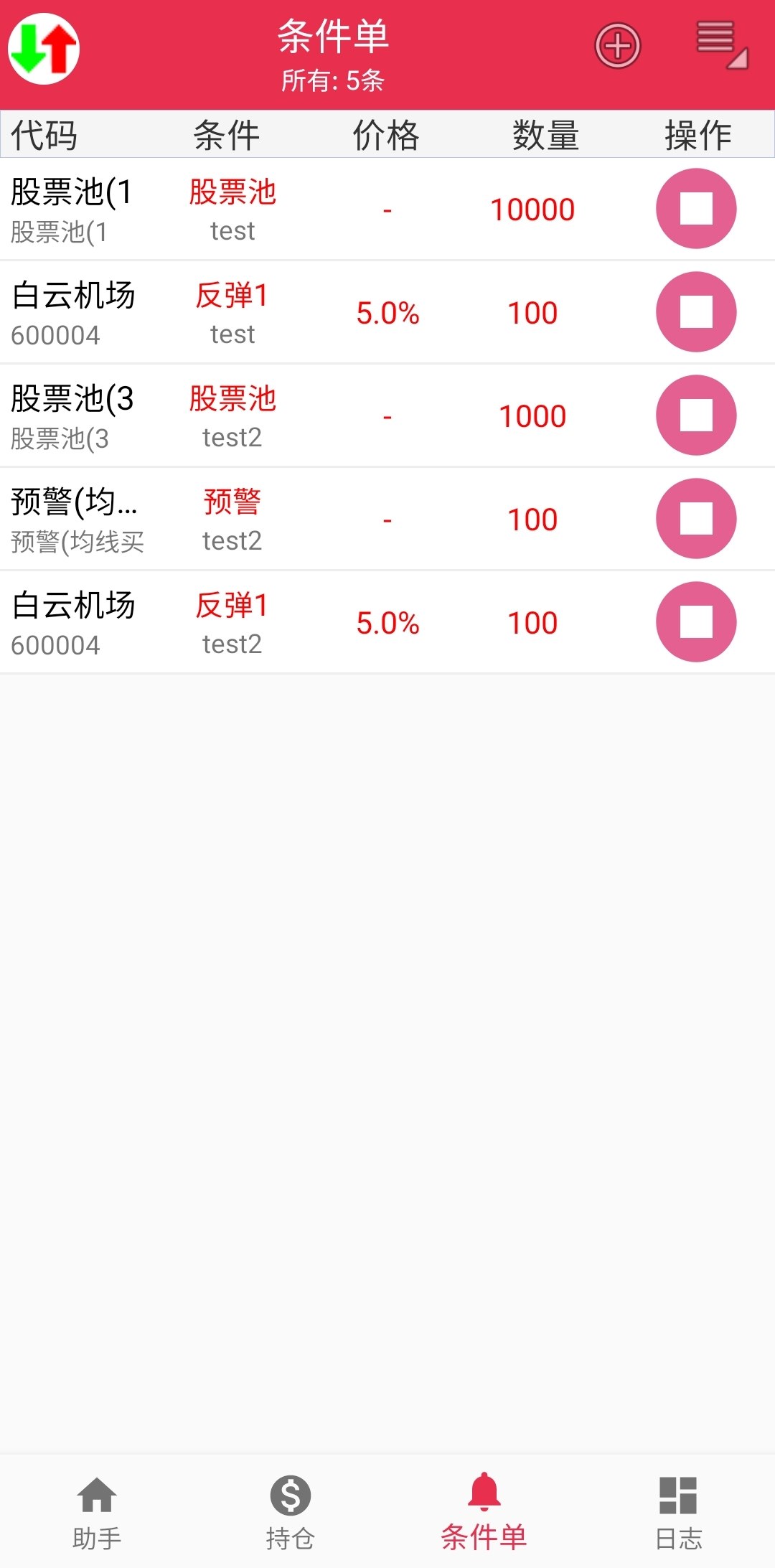Image resolution: width=775 pixels, height=1568 pixels.
Task: Switch to the 助手 tab
Action: (x=97, y=1511)
